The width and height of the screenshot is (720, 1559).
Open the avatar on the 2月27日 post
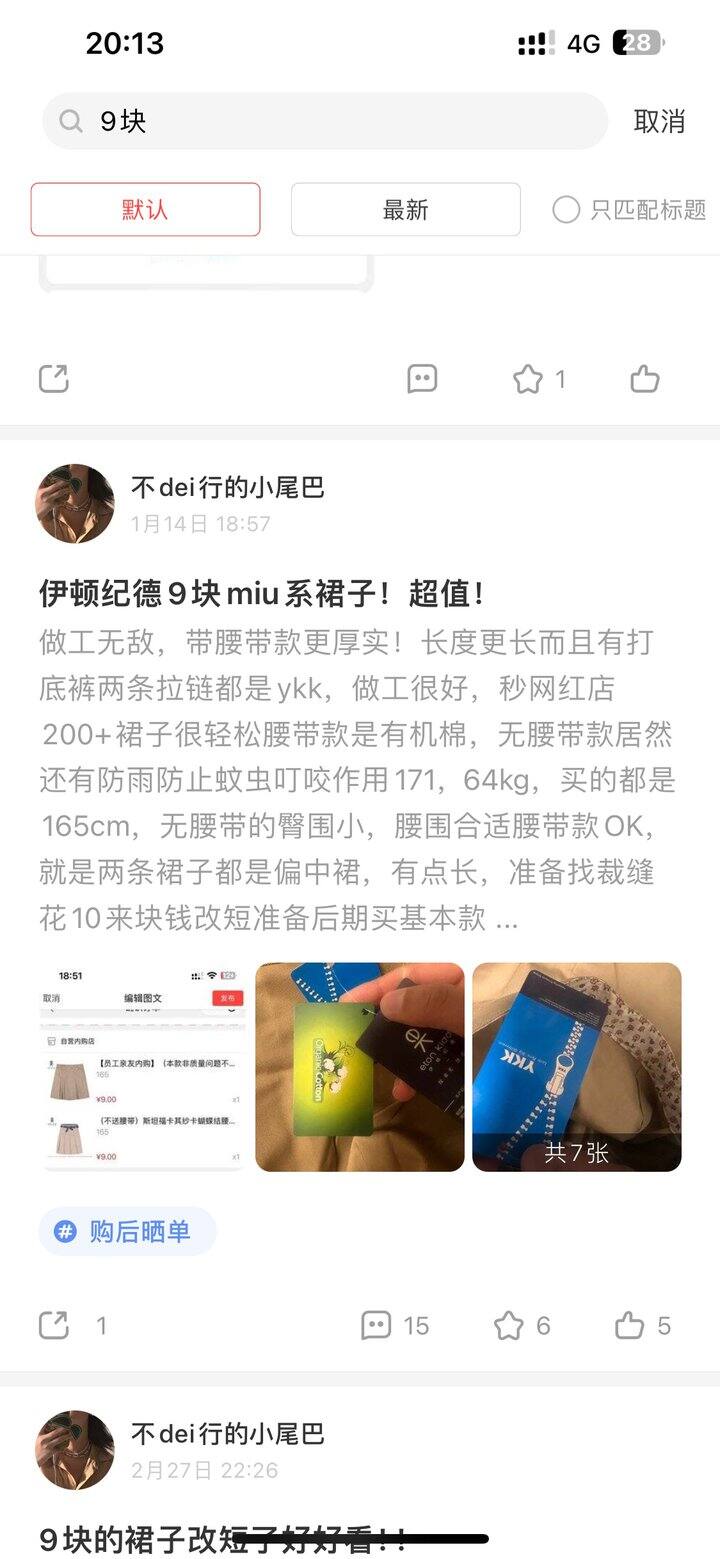click(x=75, y=1450)
